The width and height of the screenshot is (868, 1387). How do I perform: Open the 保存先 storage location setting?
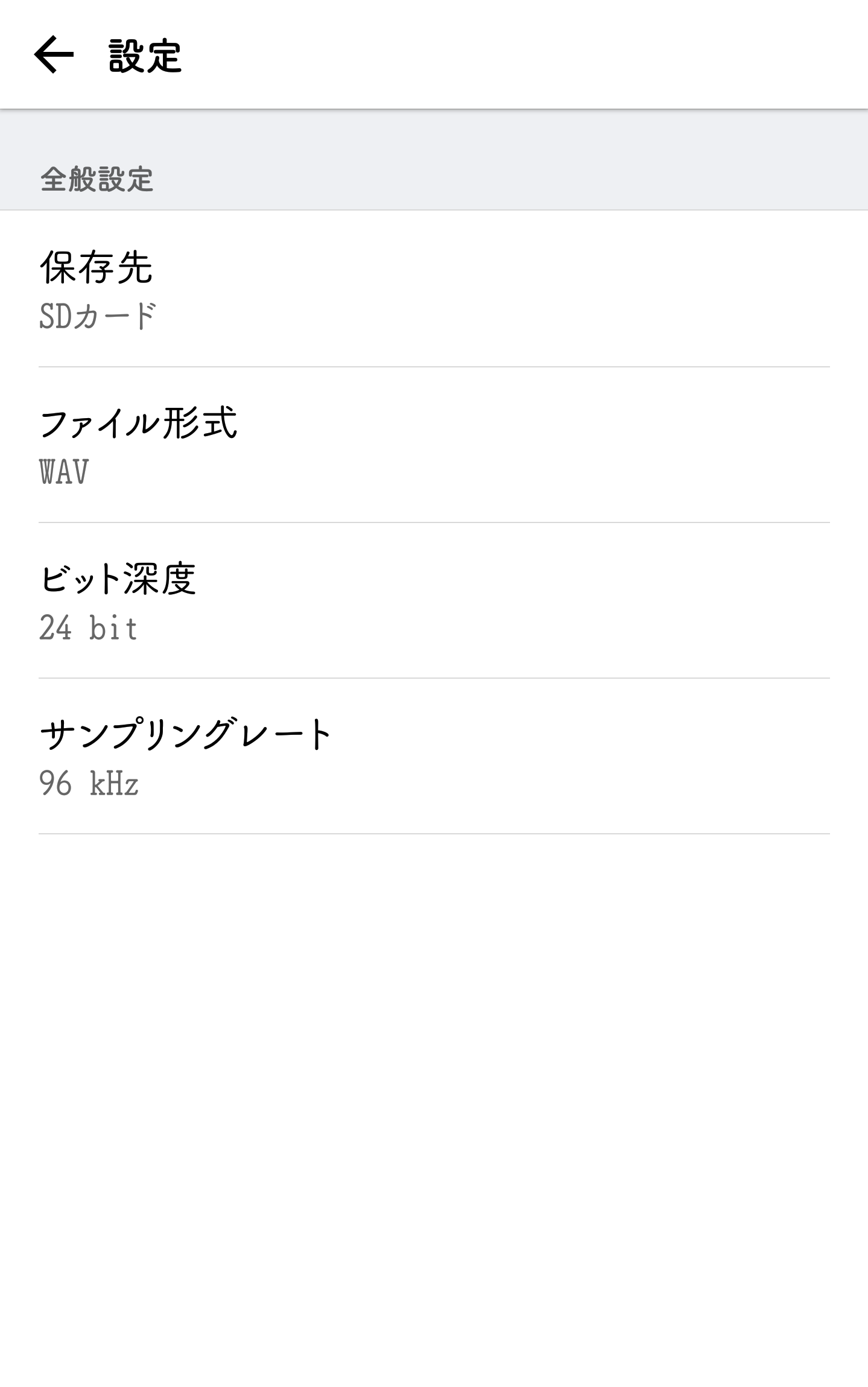click(x=434, y=290)
